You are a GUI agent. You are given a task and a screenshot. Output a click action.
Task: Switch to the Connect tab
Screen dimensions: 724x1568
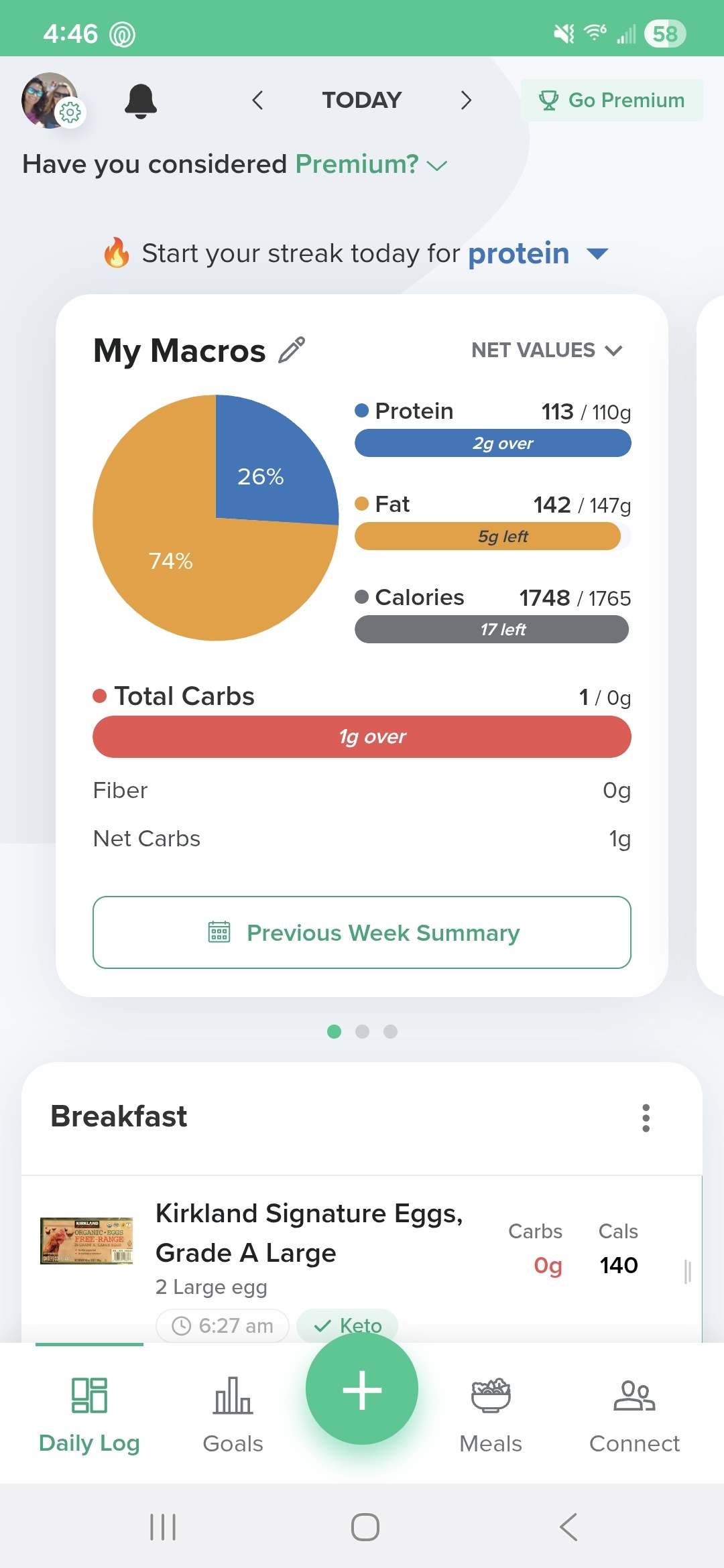coord(634,1414)
